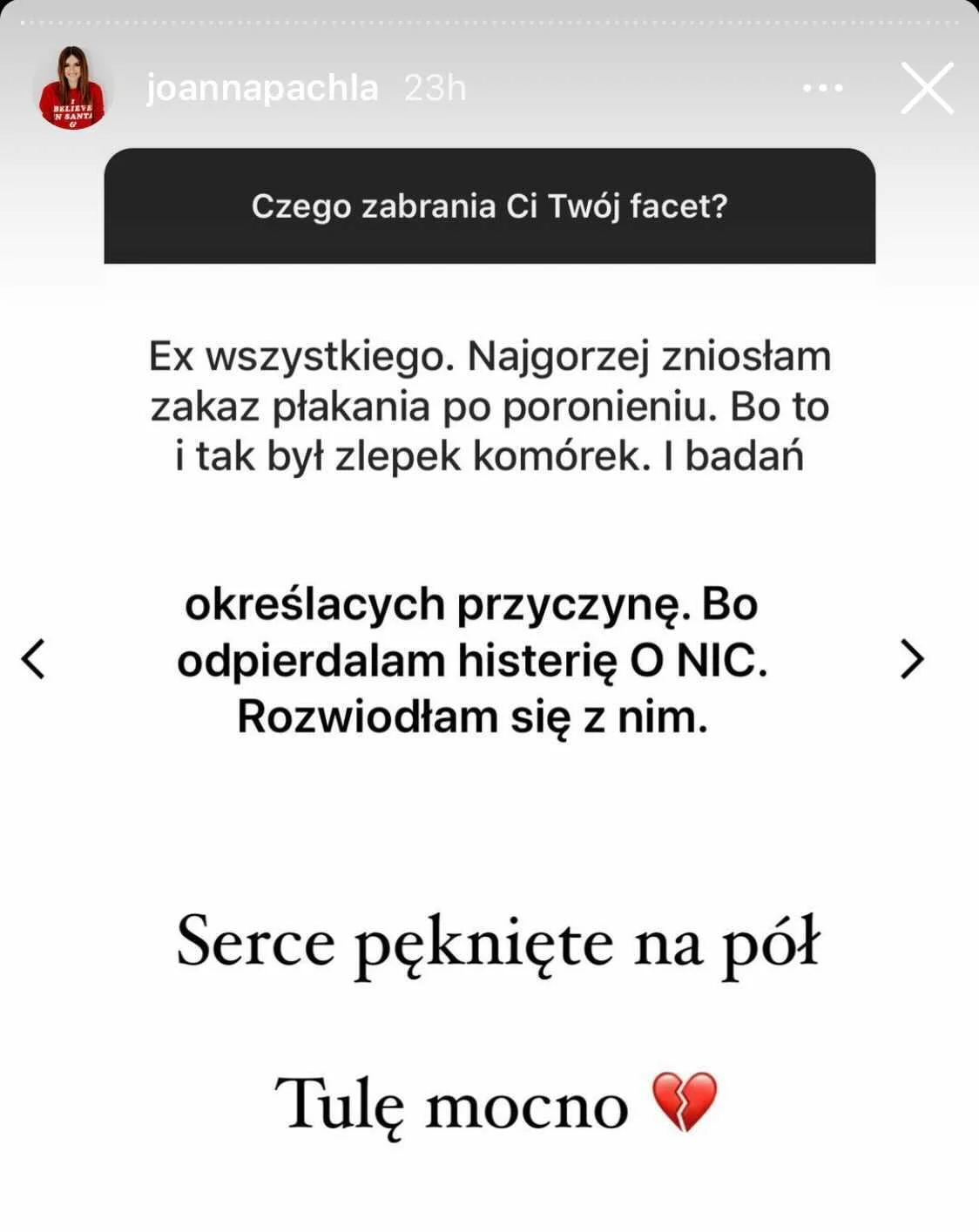Close the story viewer

click(927, 88)
